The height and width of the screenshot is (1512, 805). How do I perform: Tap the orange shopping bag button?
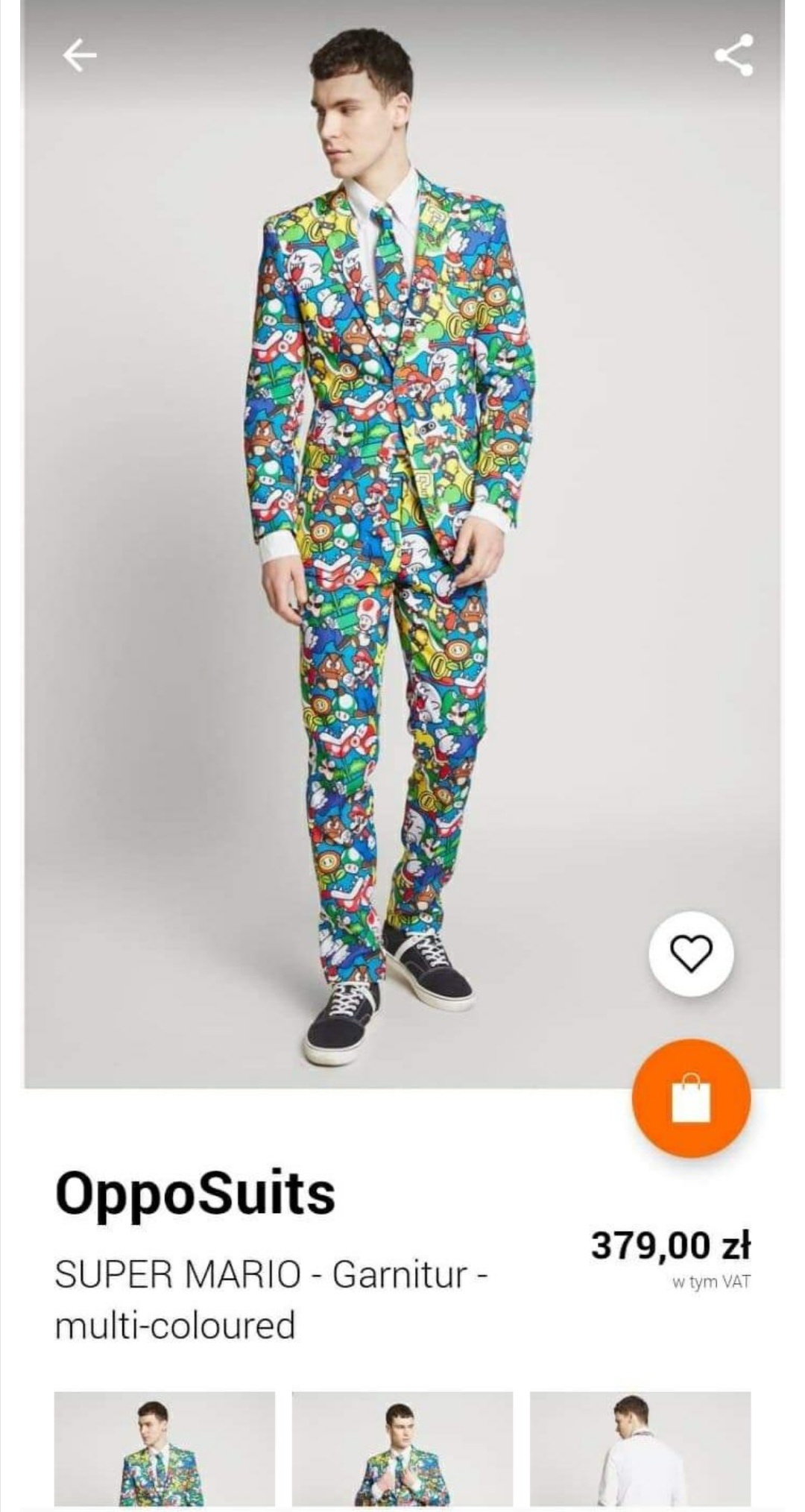[x=691, y=1097]
